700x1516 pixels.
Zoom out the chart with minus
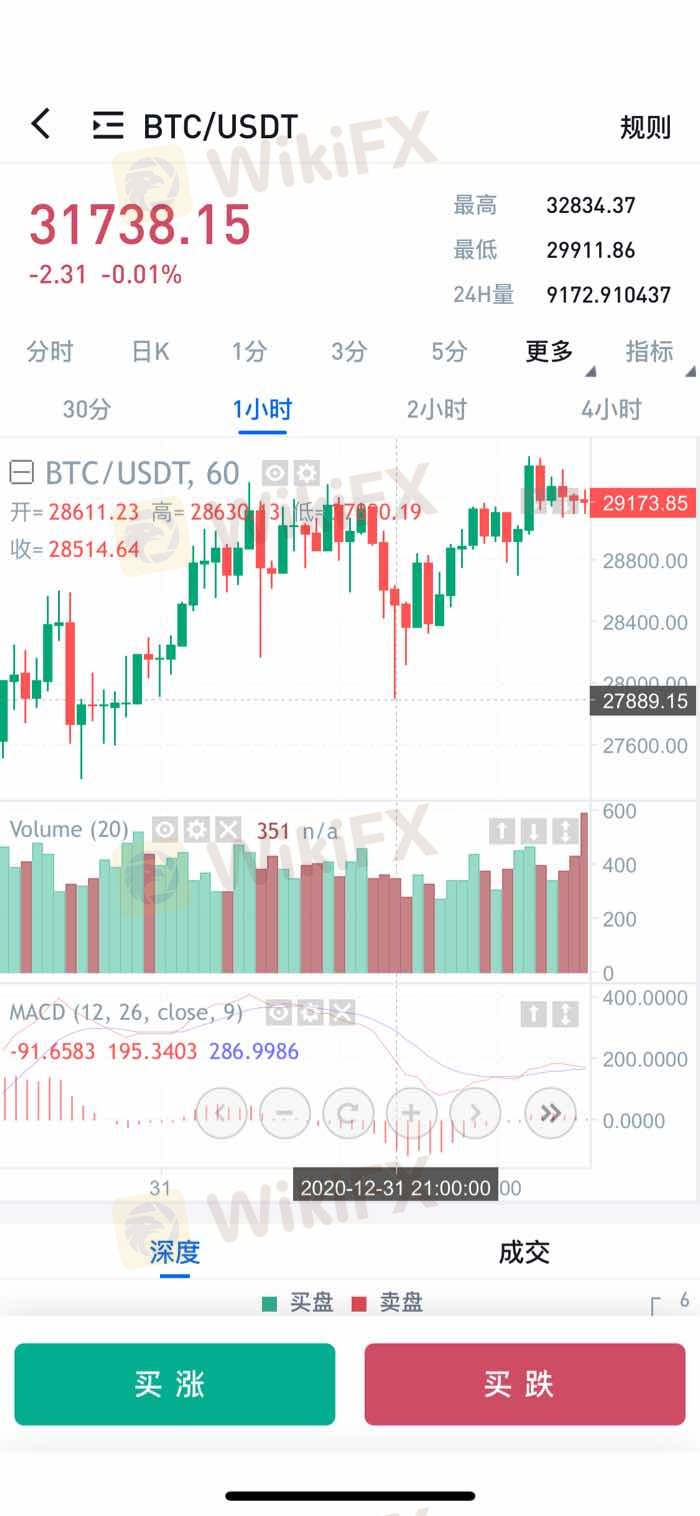pyautogui.click(x=285, y=1112)
